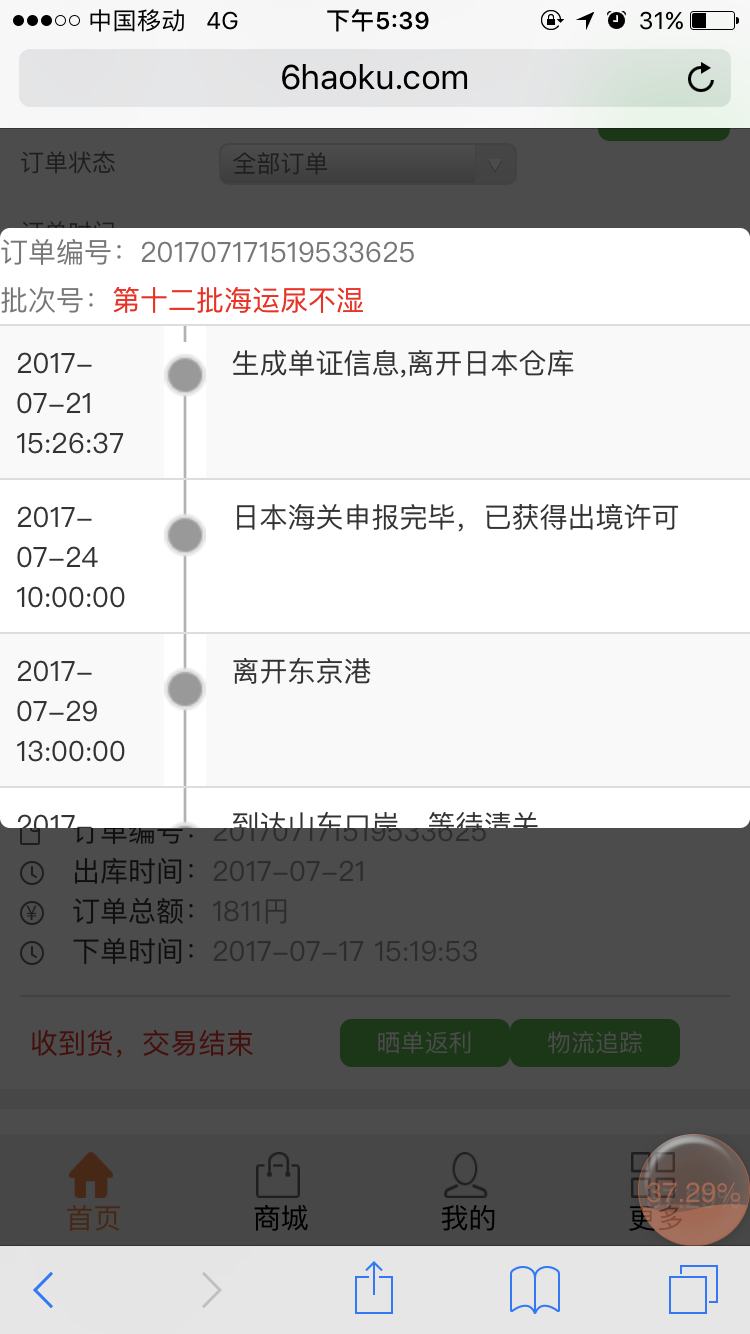Screen dimensions: 750x1334
Task: Open 物流追踪 logistics tracking
Action: click(x=595, y=1043)
